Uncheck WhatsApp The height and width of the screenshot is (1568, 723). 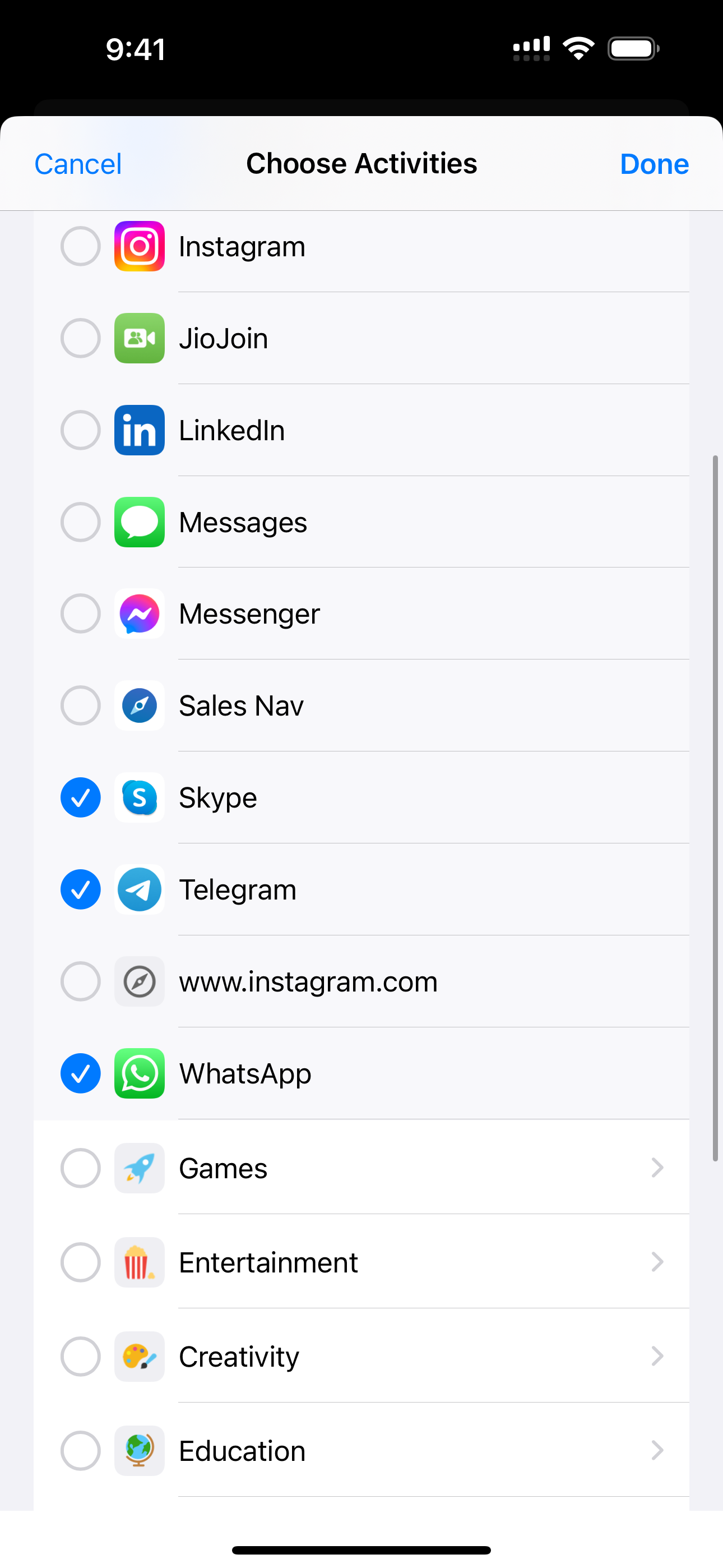[x=80, y=1073]
